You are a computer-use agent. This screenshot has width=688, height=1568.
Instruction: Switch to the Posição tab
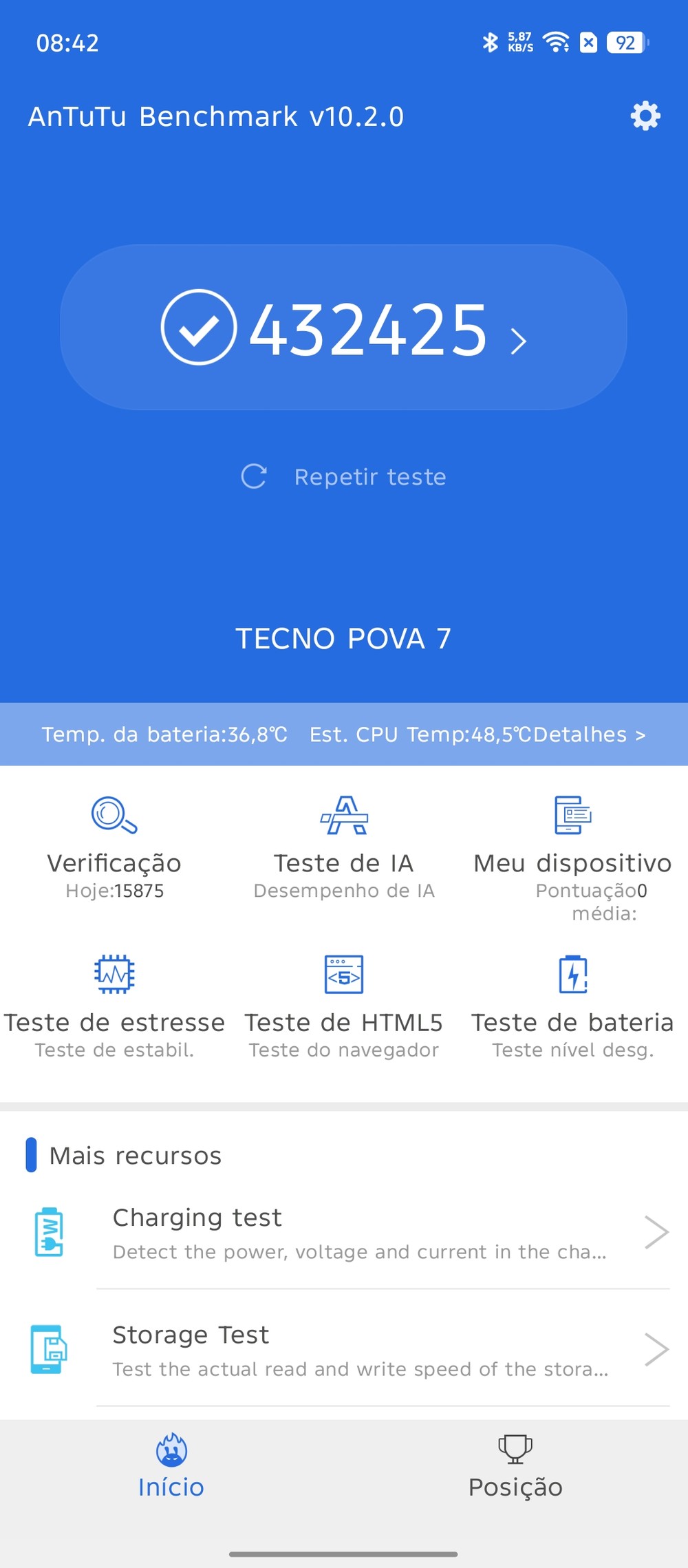tap(515, 1466)
